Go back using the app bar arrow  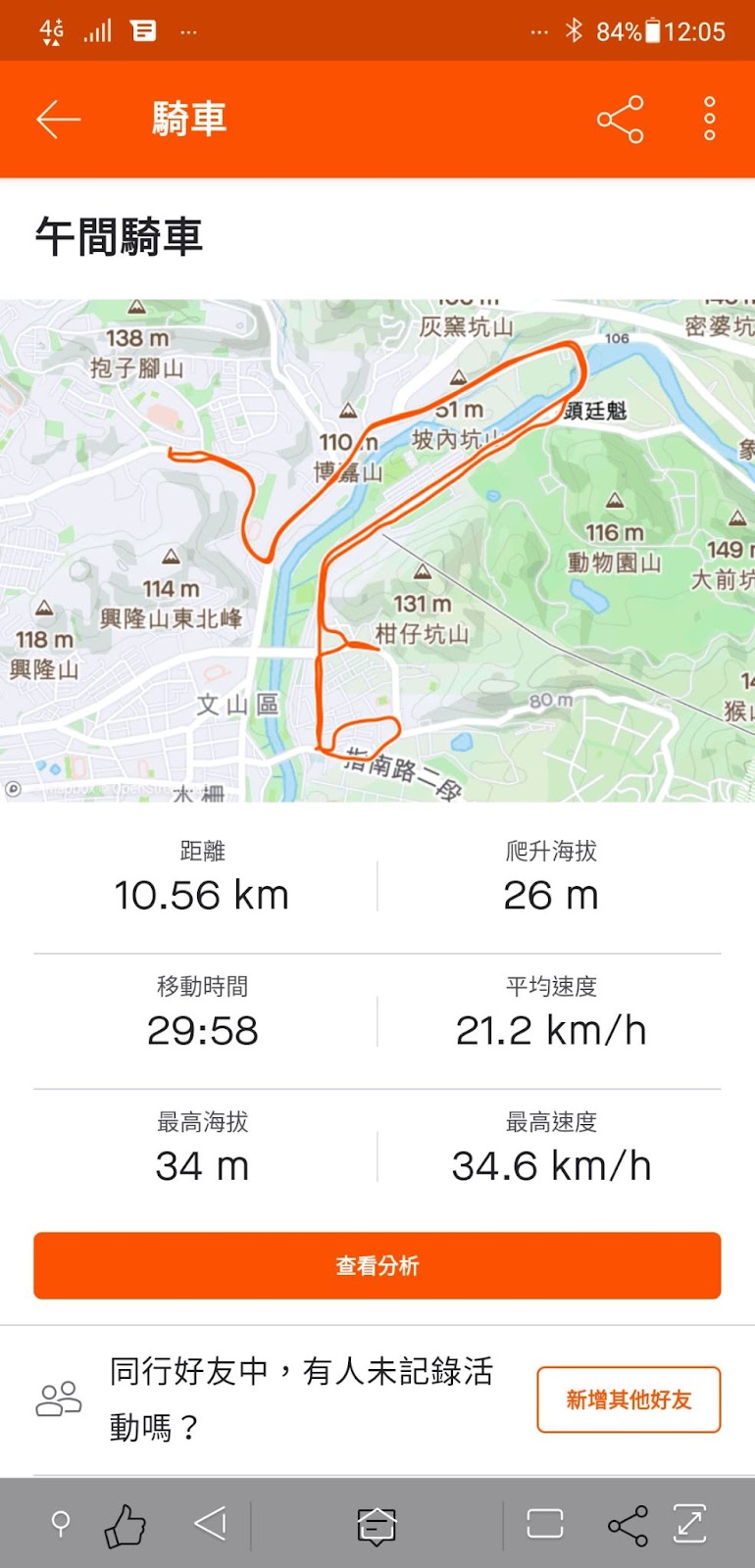click(x=59, y=120)
